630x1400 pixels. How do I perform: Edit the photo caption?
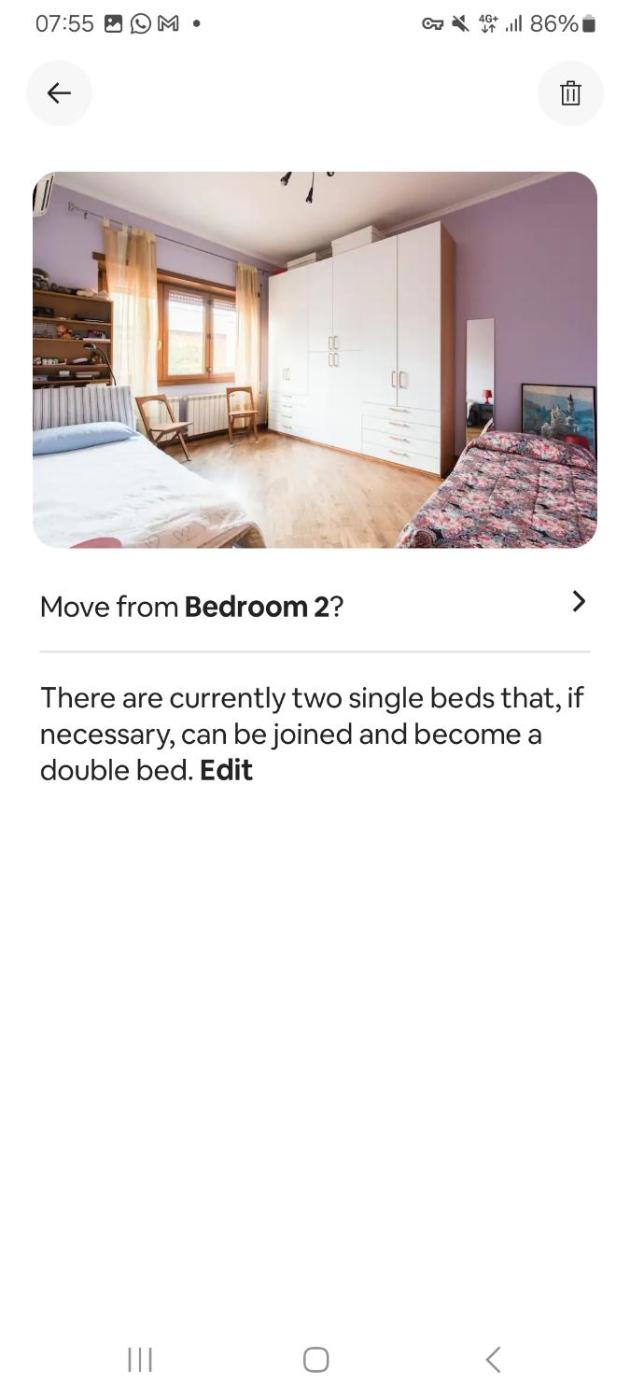point(226,770)
